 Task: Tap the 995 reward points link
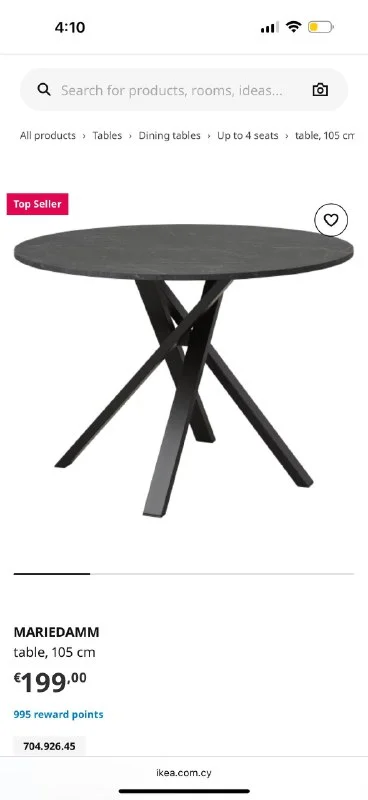click(x=58, y=714)
